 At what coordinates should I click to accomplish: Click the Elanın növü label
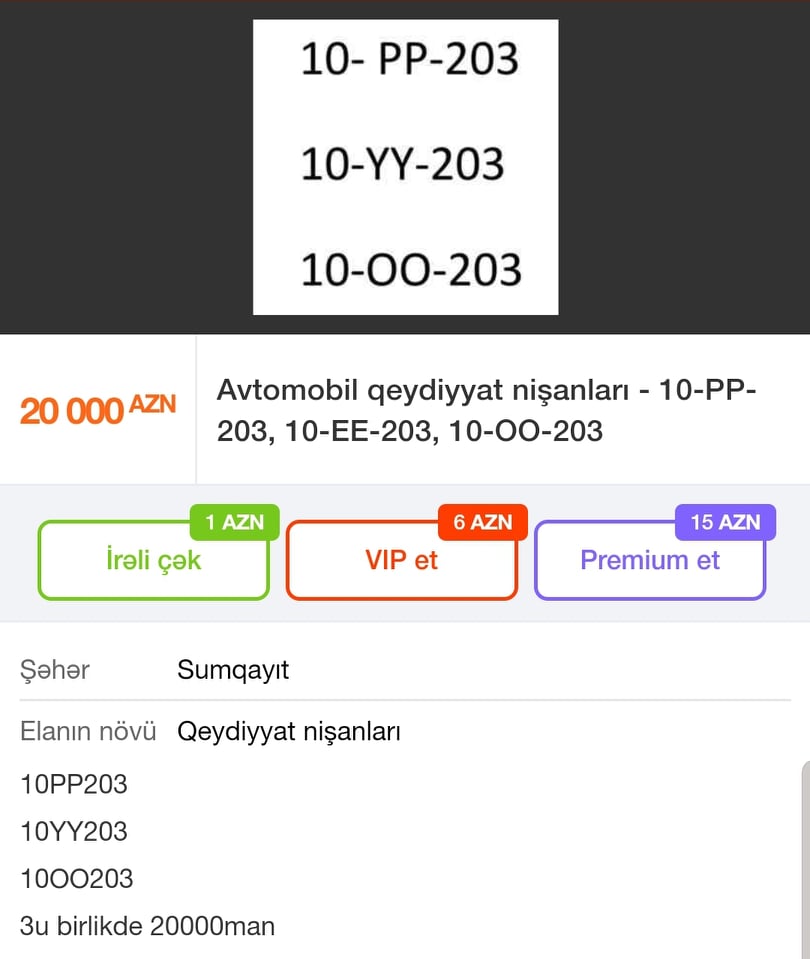click(x=88, y=731)
